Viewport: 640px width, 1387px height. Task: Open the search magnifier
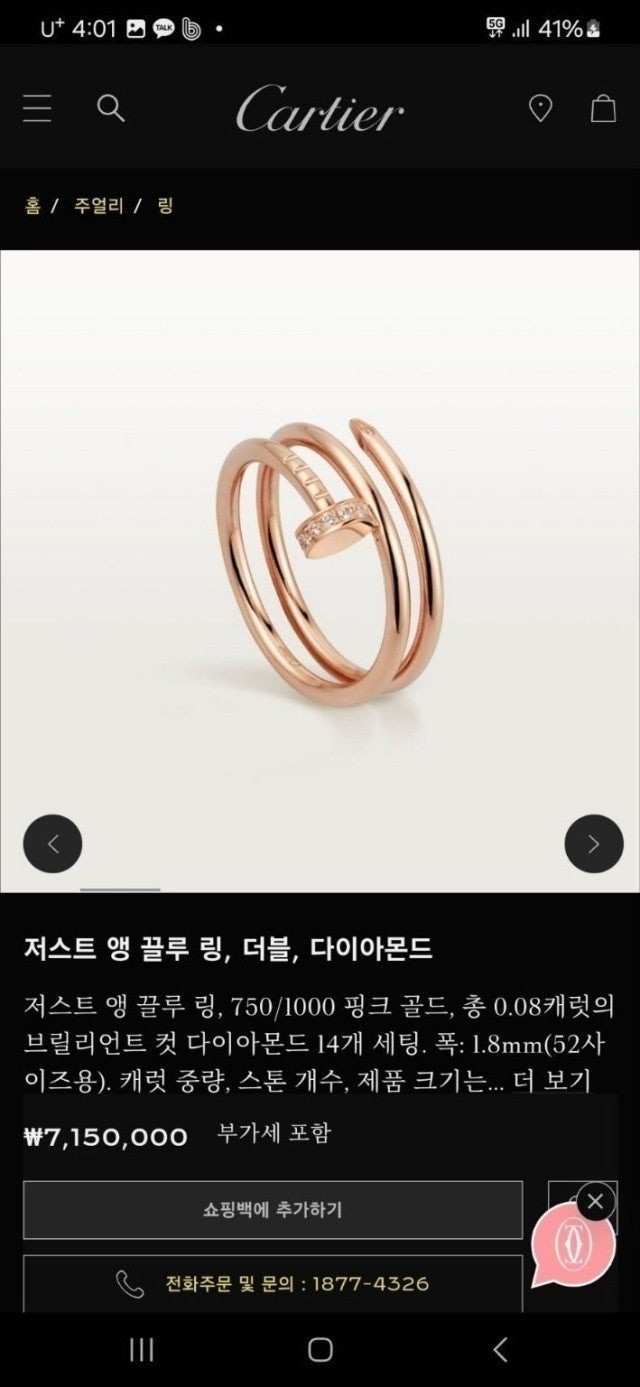(x=110, y=108)
